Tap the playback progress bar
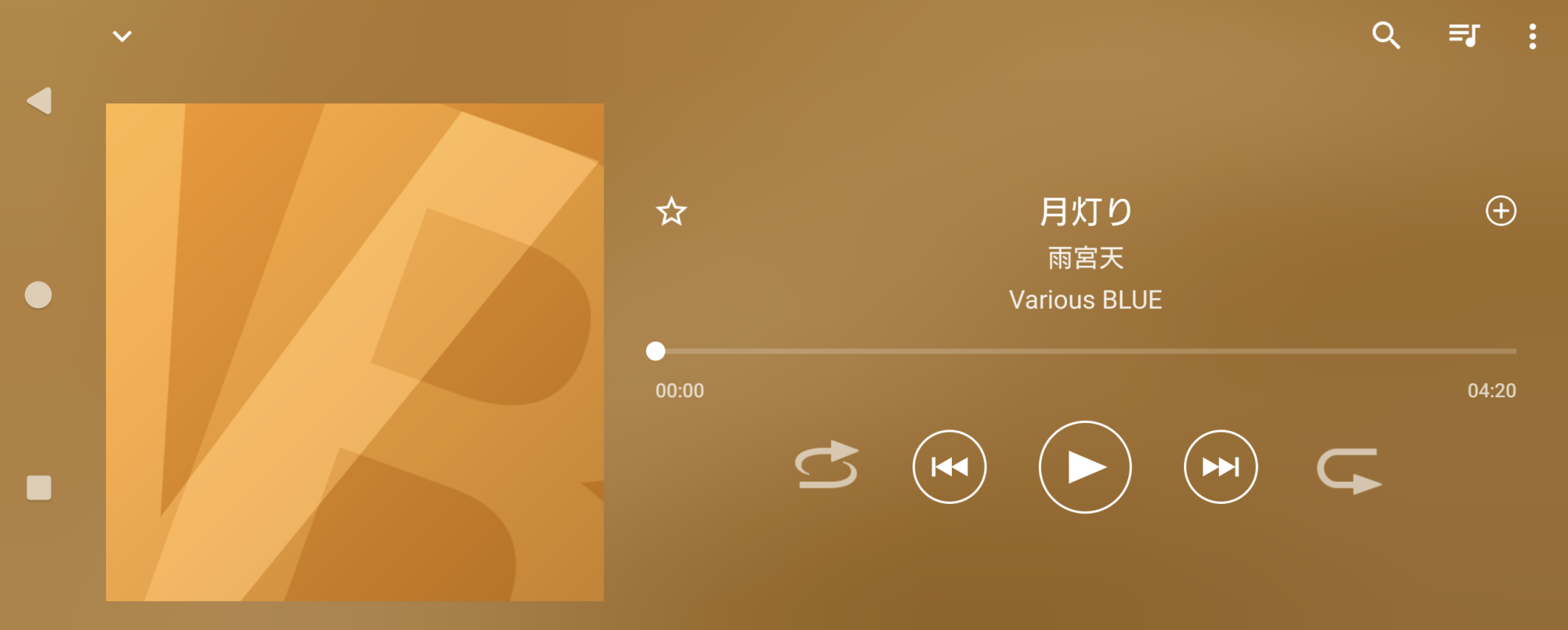 click(x=1085, y=351)
